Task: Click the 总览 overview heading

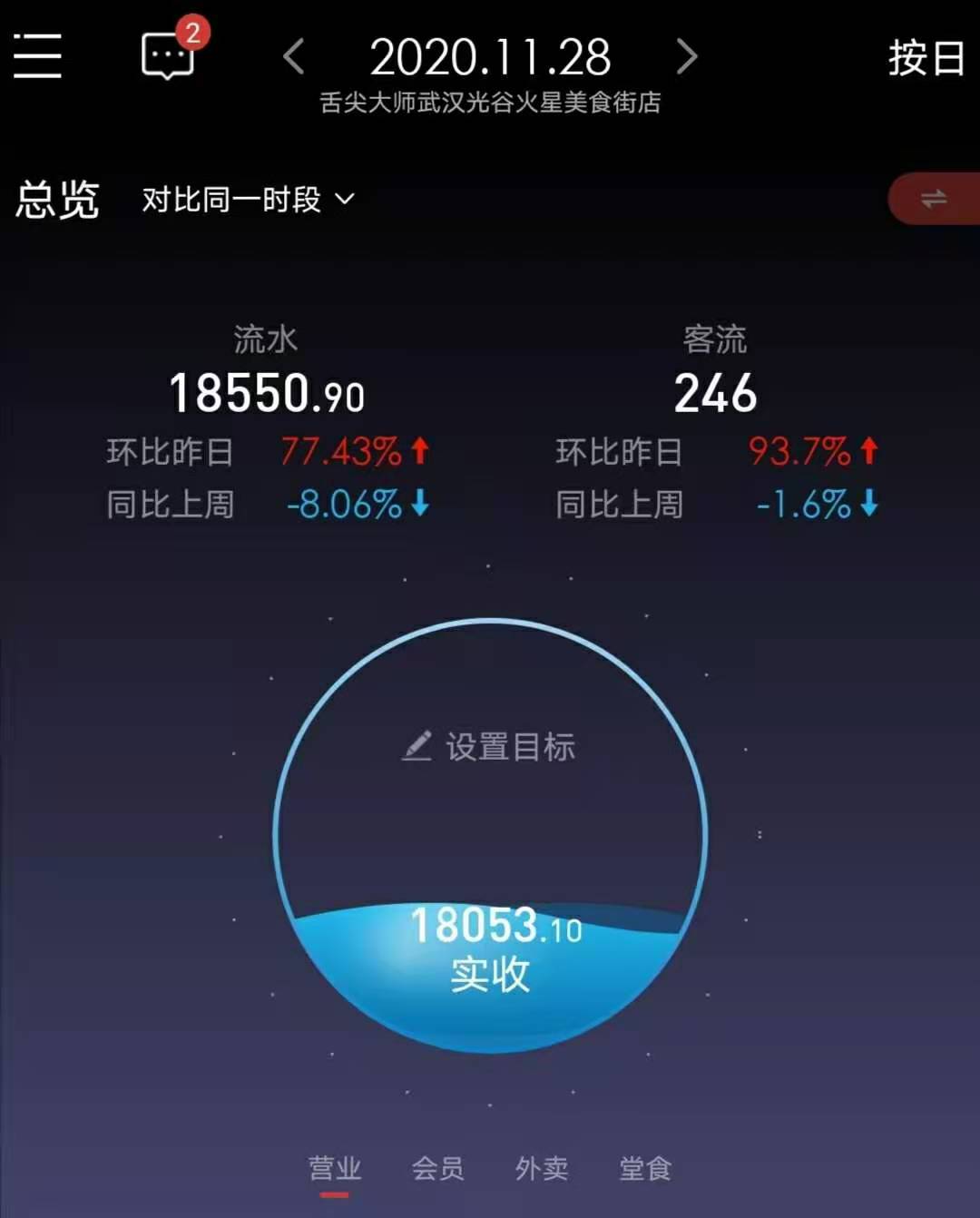Action: click(x=55, y=199)
